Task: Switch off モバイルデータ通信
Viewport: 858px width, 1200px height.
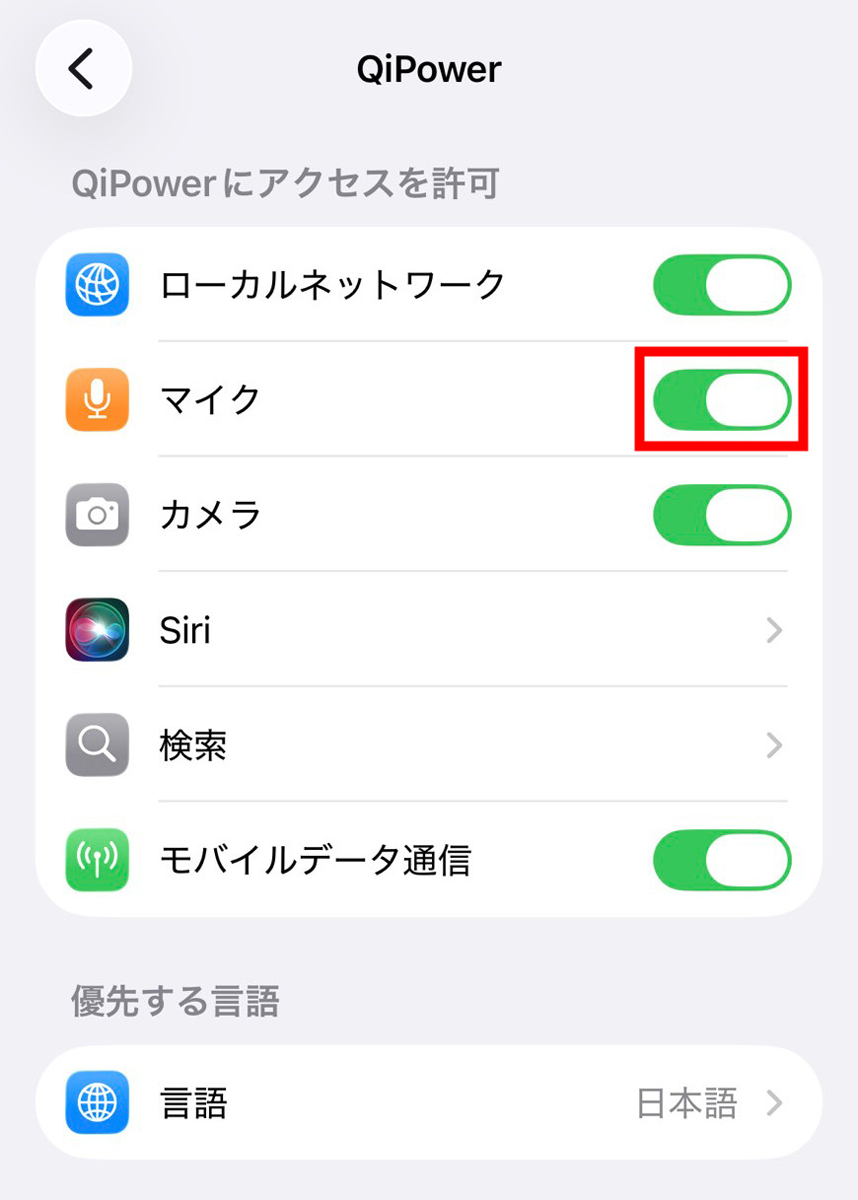Action: pos(721,860)
